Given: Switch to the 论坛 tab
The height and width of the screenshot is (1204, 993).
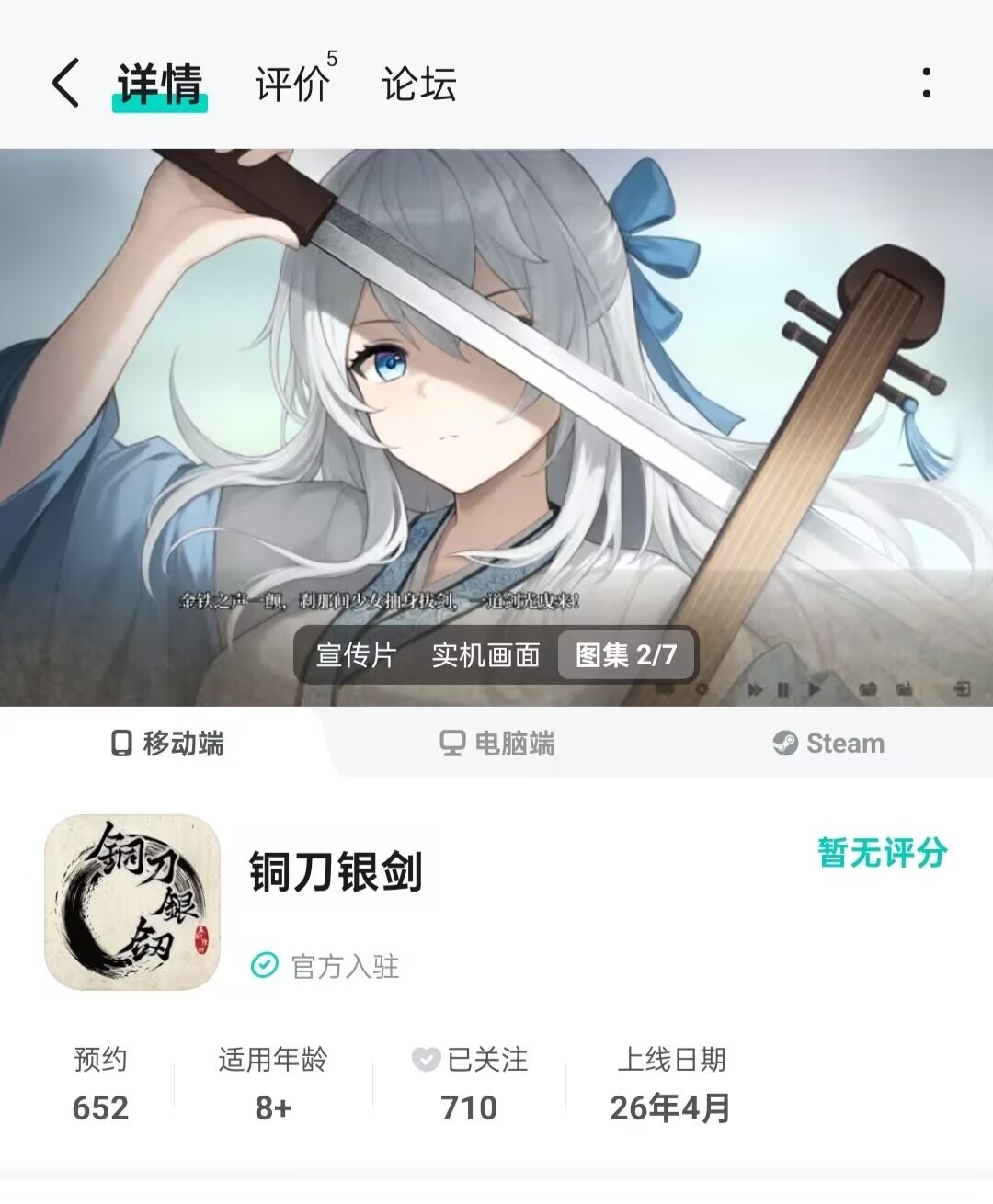Looking at the screenshot, I should click(419, 84).
